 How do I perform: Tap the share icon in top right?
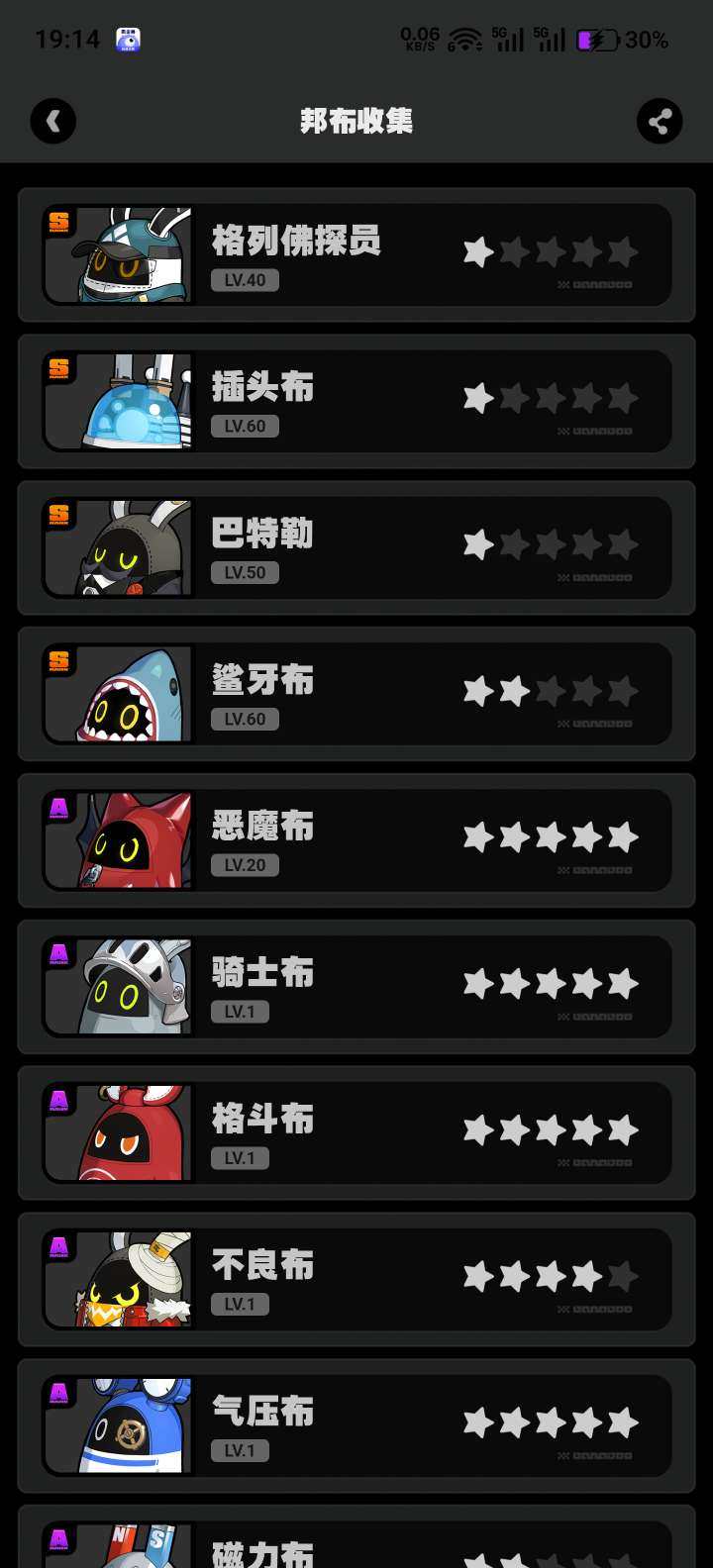(x=660, y=121)
